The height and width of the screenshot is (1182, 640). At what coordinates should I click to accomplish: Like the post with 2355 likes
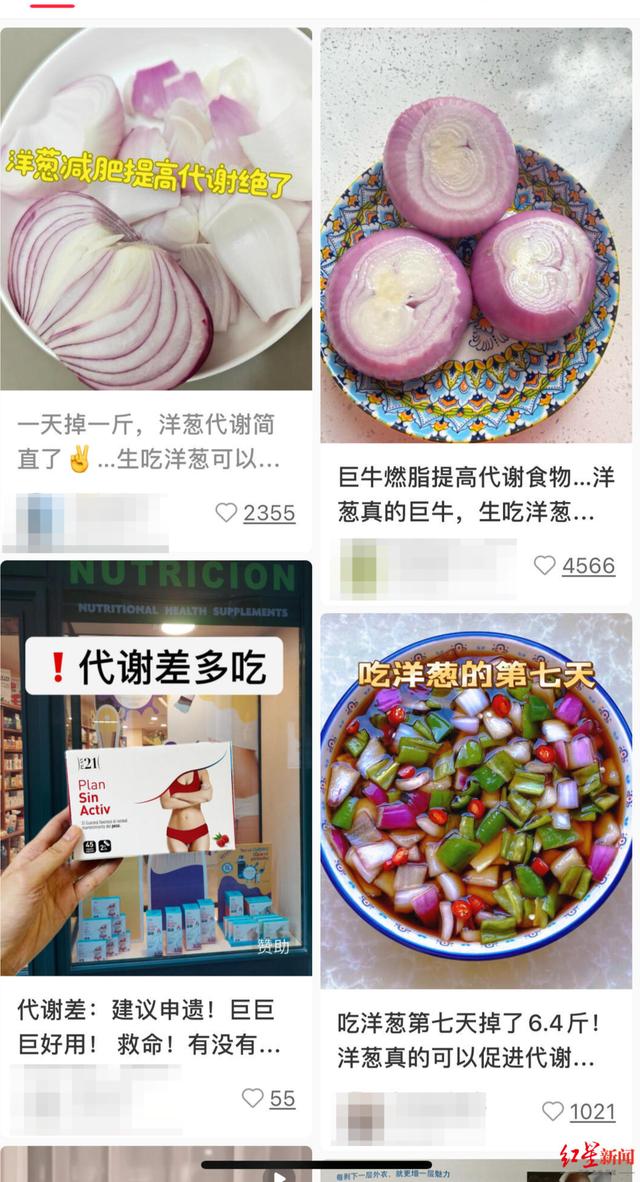tap(227, 513)
